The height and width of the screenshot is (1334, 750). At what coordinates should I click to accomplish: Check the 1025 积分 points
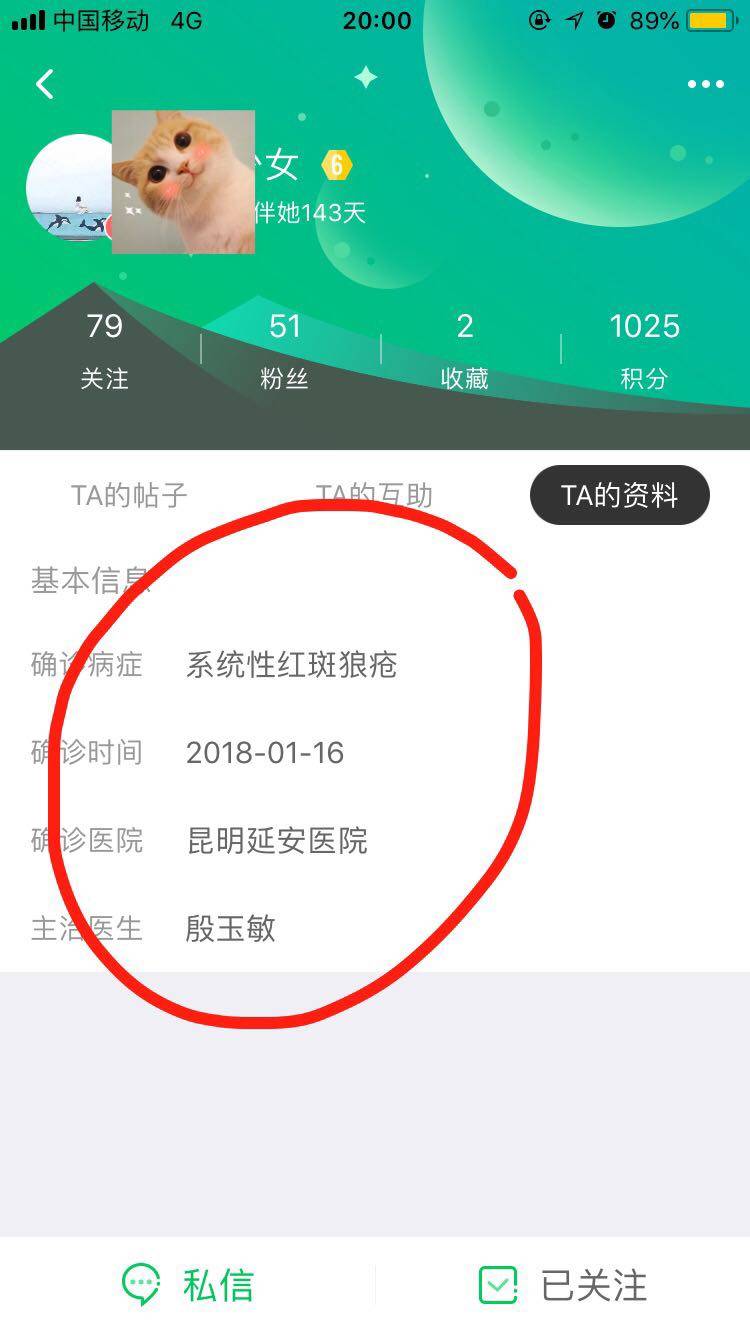pyautogui.click(x=644, y=350)
